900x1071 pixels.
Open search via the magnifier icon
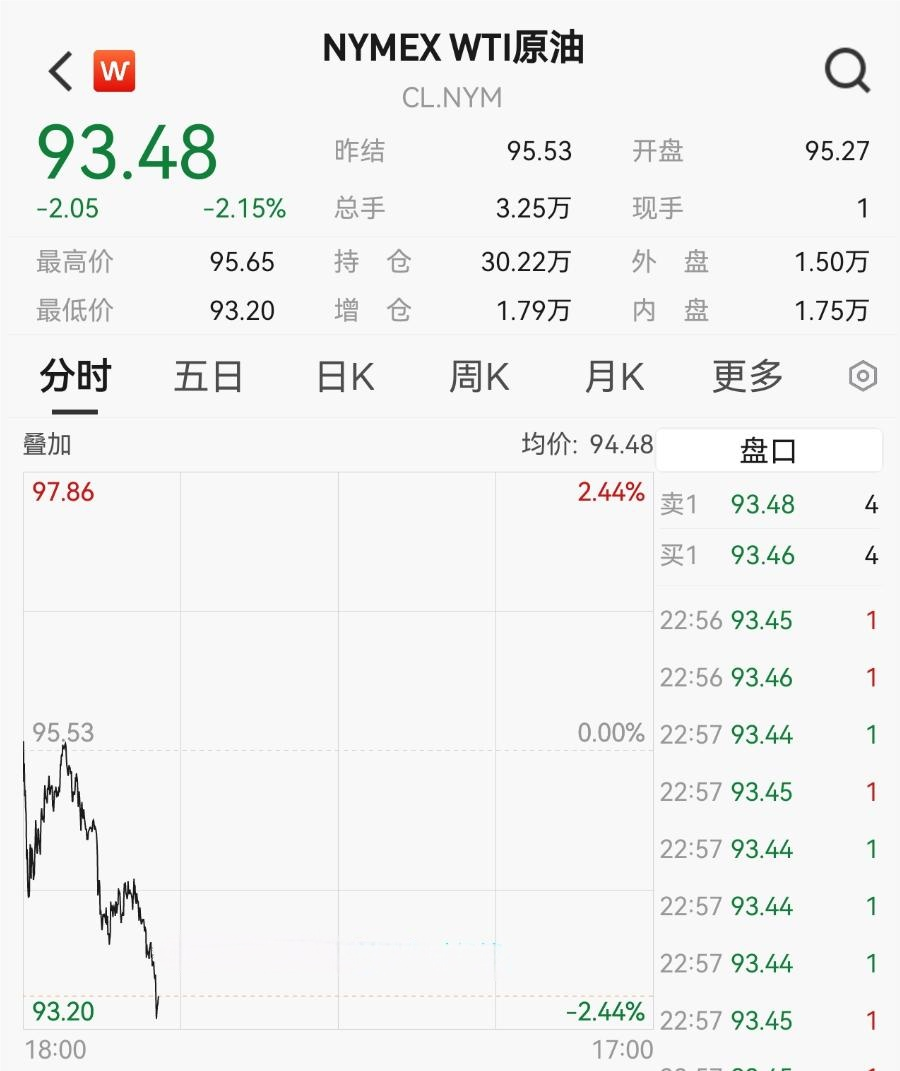tap(846, 70)
